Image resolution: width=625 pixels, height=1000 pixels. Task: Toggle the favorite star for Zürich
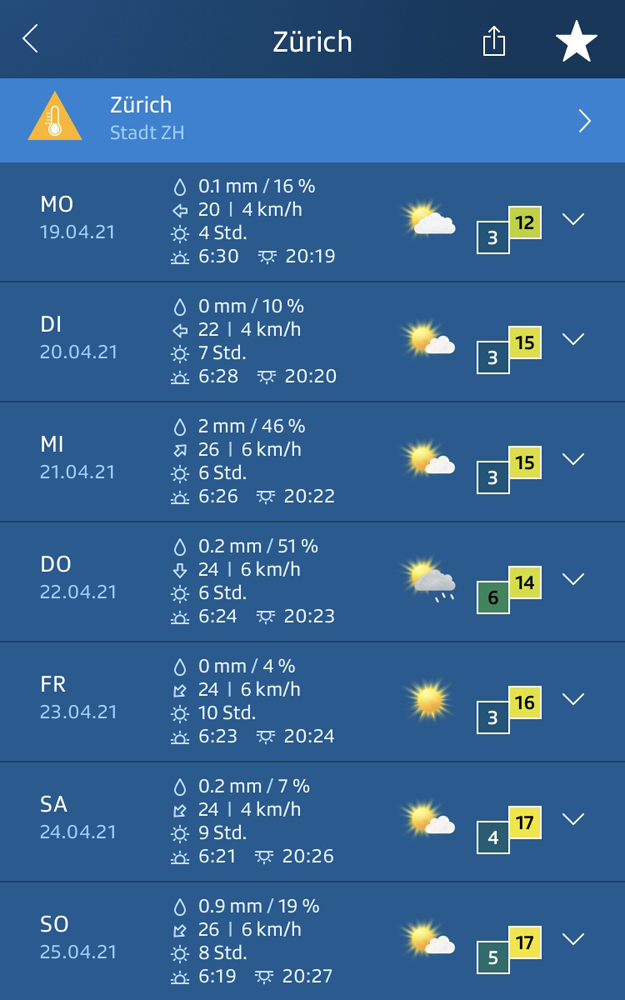pos(577,41)
